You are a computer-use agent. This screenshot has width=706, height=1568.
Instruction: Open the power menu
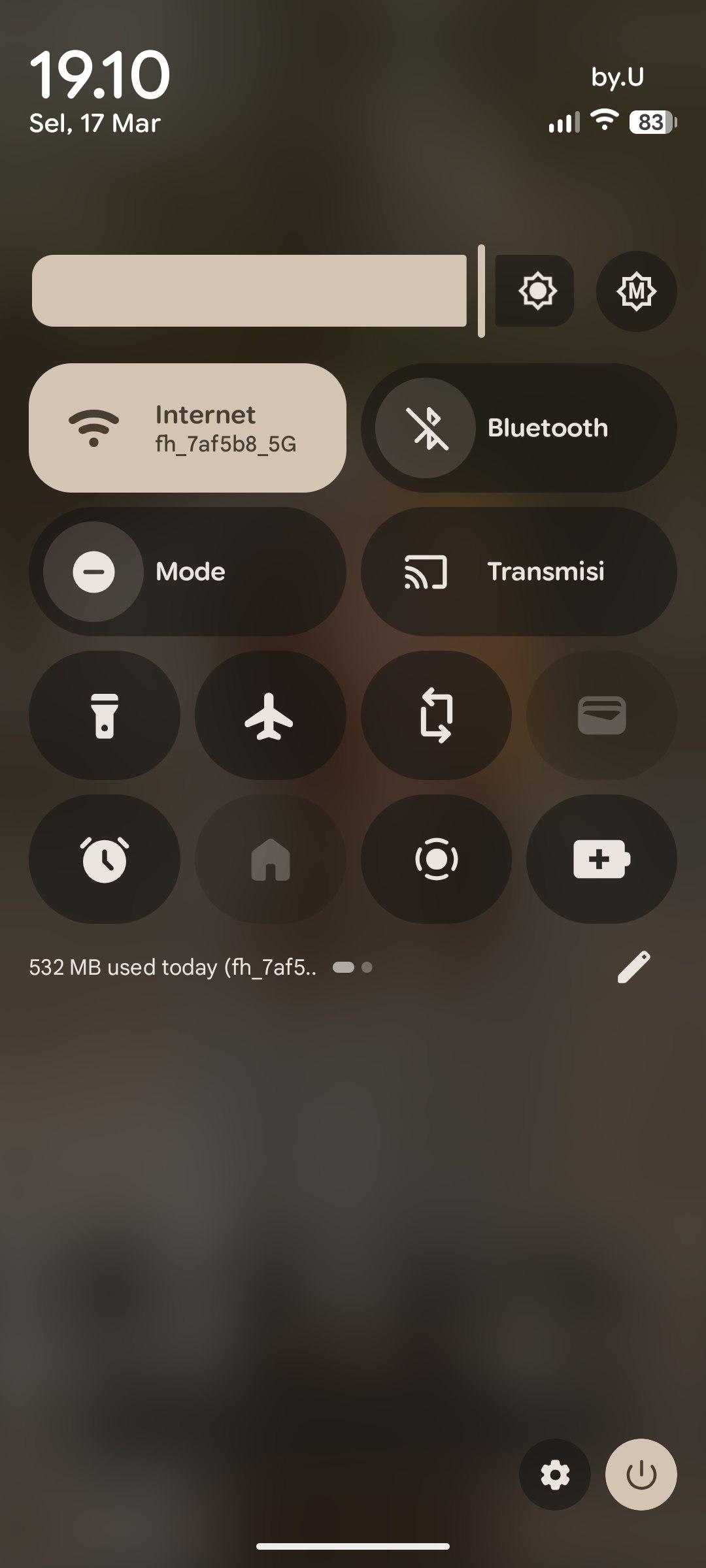641,1475
